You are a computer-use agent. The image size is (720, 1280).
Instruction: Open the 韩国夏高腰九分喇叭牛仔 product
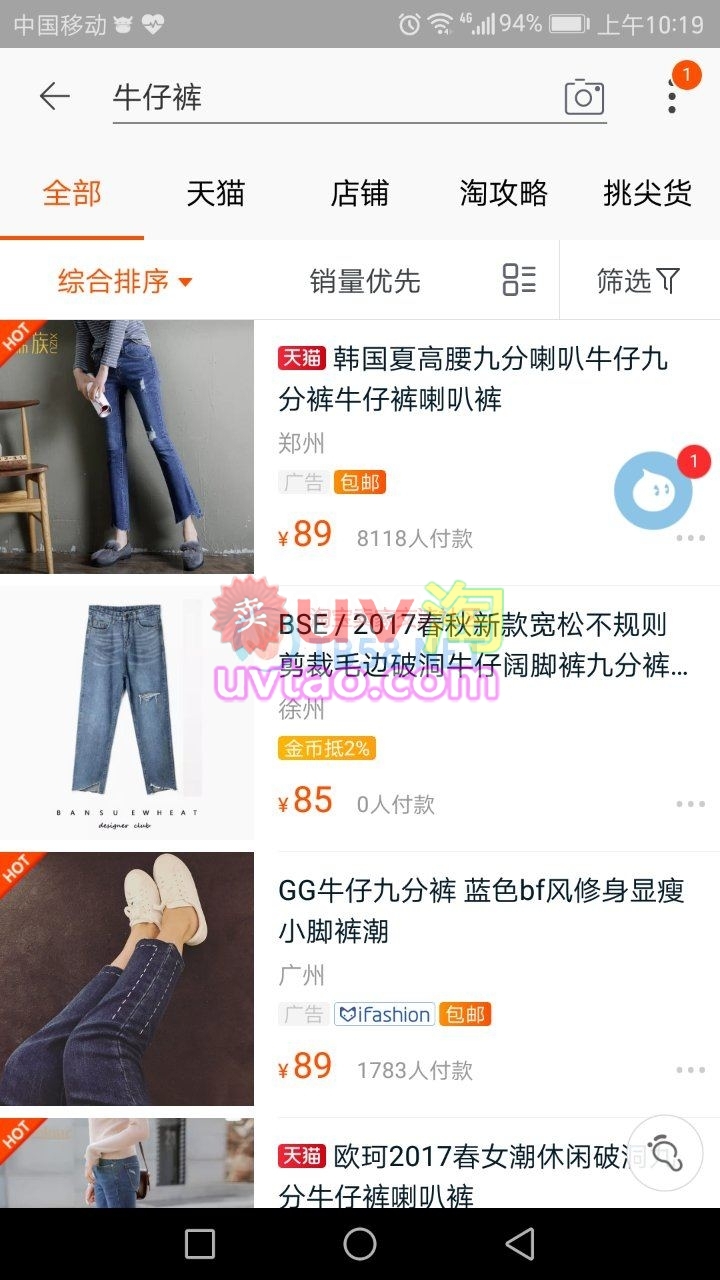(472, 378)
